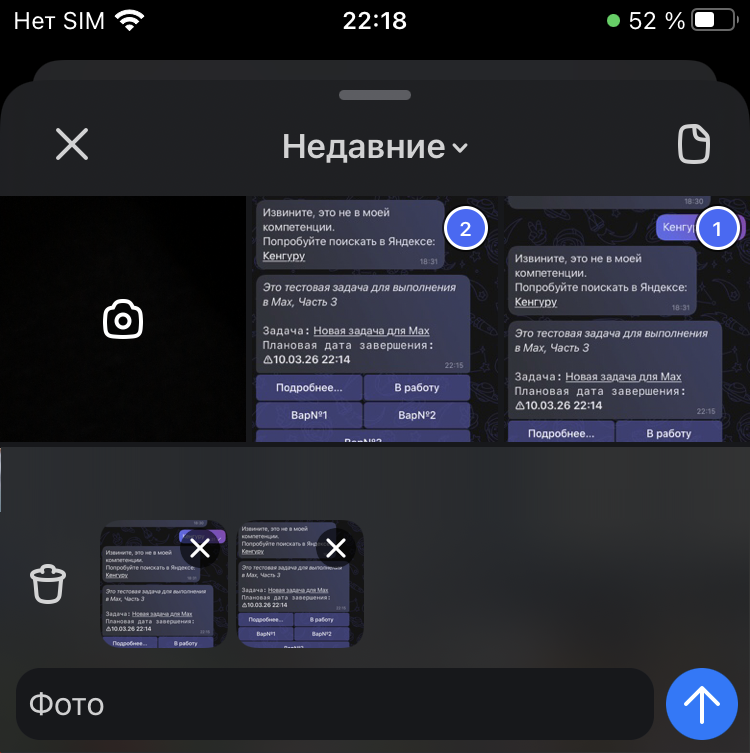Remove second selected thumbnail preview
750x753 pixels.
tap(336, 548)
